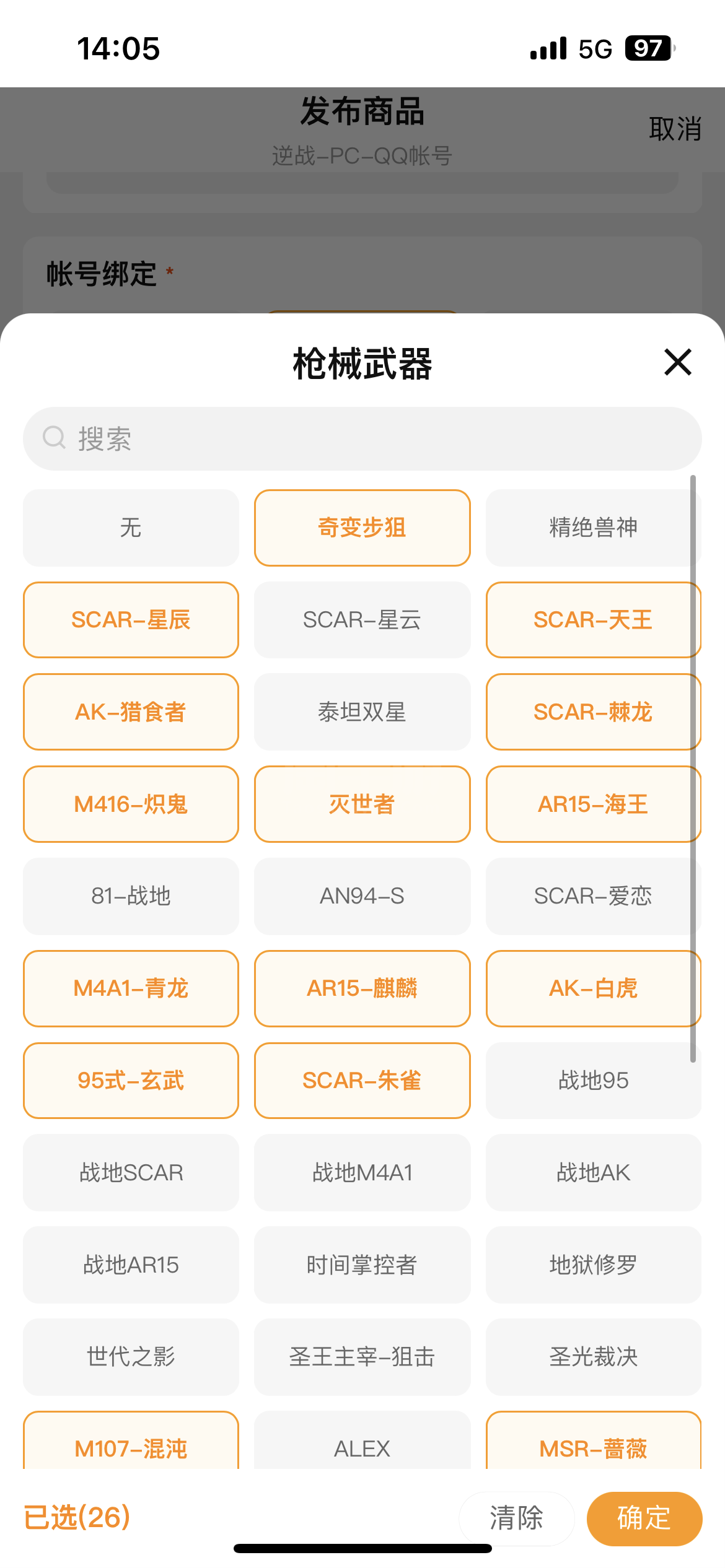Choose 战地M4A1
This screenshot has width=725, height=1568.
tap(362, 1173)
